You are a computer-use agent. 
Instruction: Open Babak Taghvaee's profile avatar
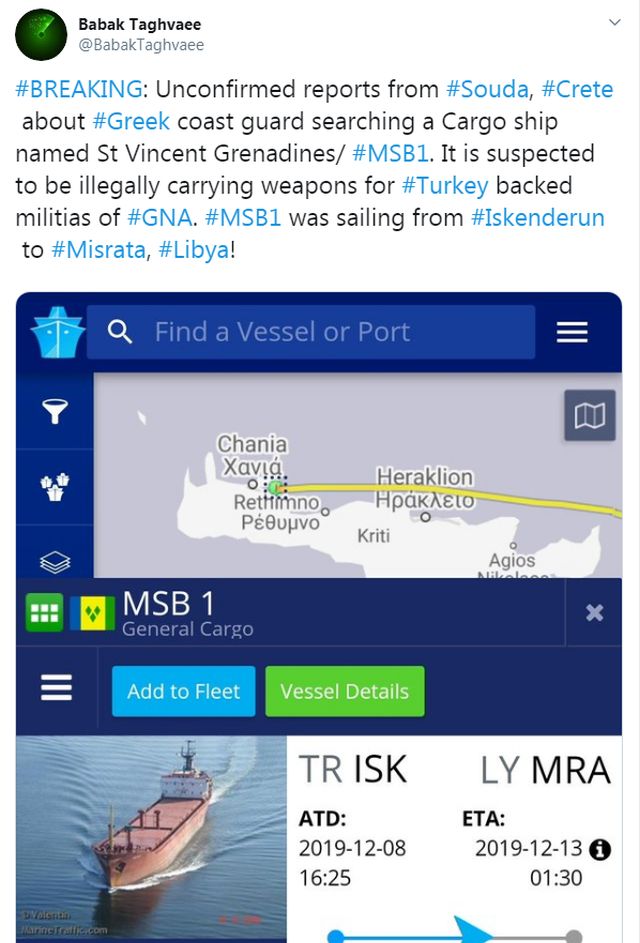[x=40, y=35]
